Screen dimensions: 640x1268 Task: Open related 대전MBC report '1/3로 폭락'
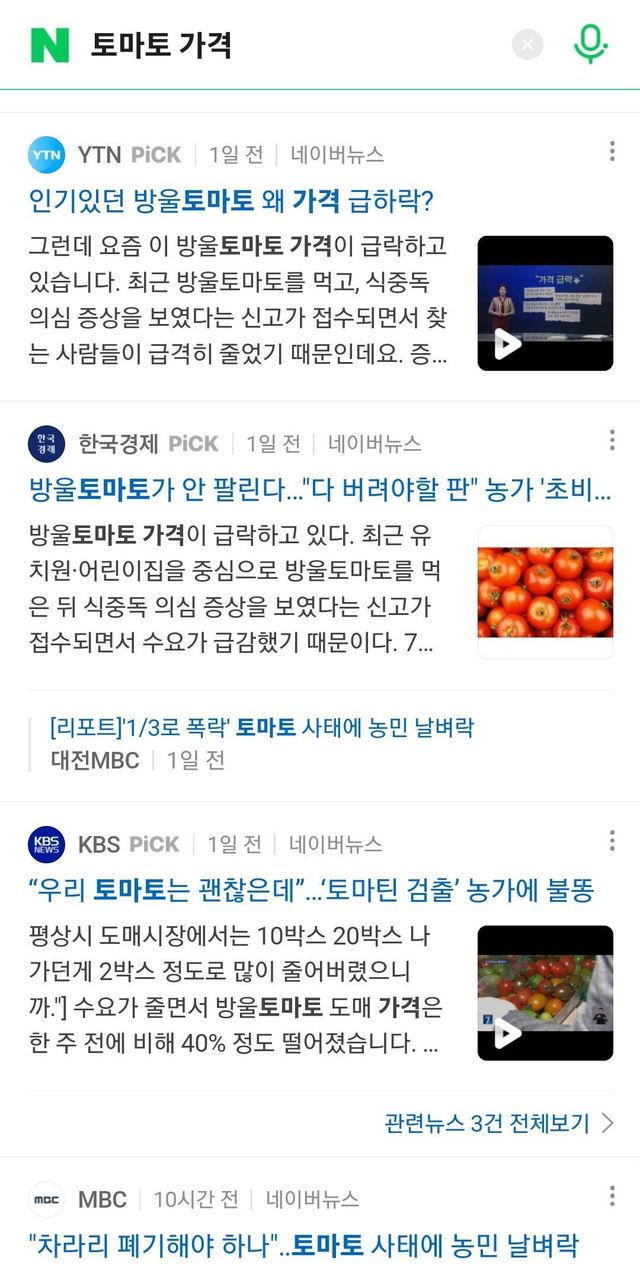[261, 728]
